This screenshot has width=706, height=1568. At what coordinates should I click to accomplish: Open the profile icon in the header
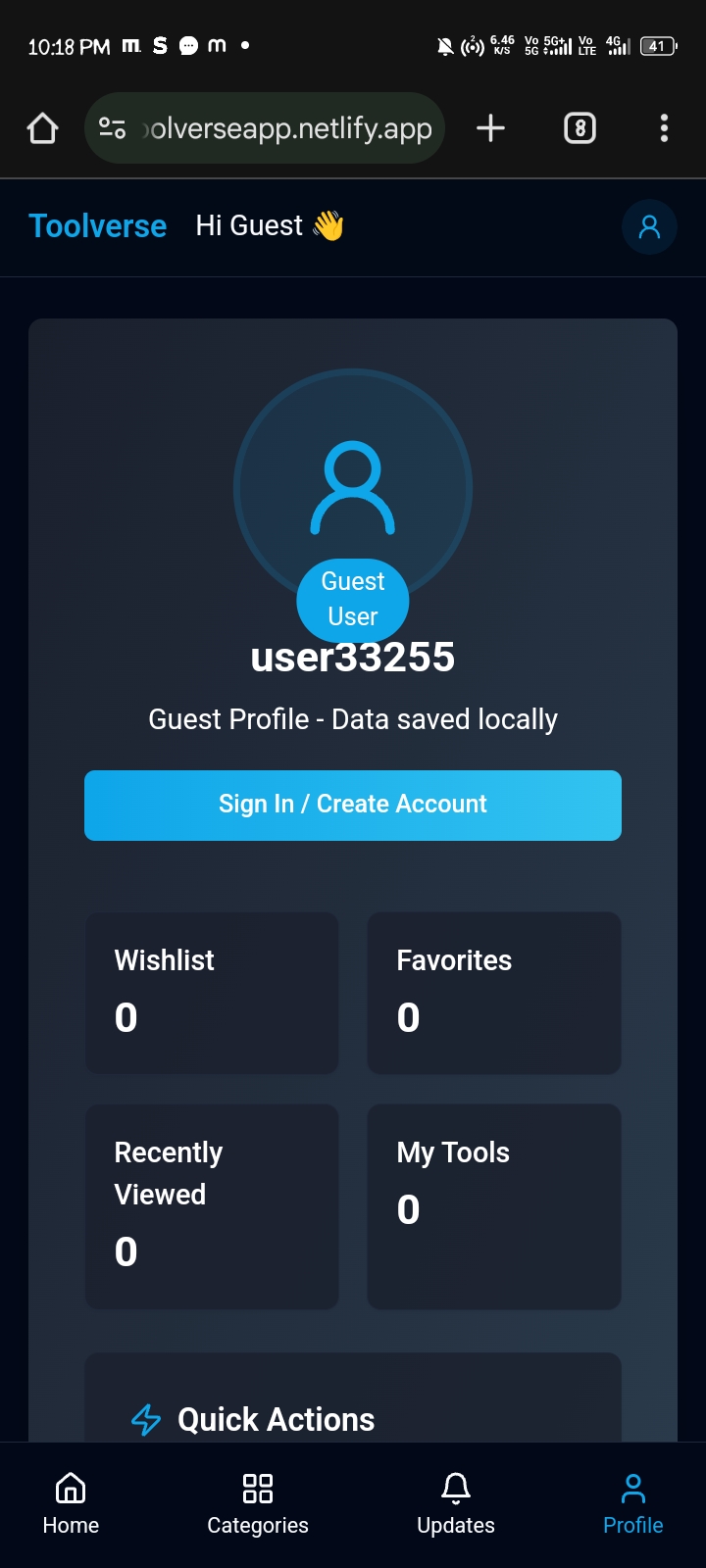[x=649, y=227]
